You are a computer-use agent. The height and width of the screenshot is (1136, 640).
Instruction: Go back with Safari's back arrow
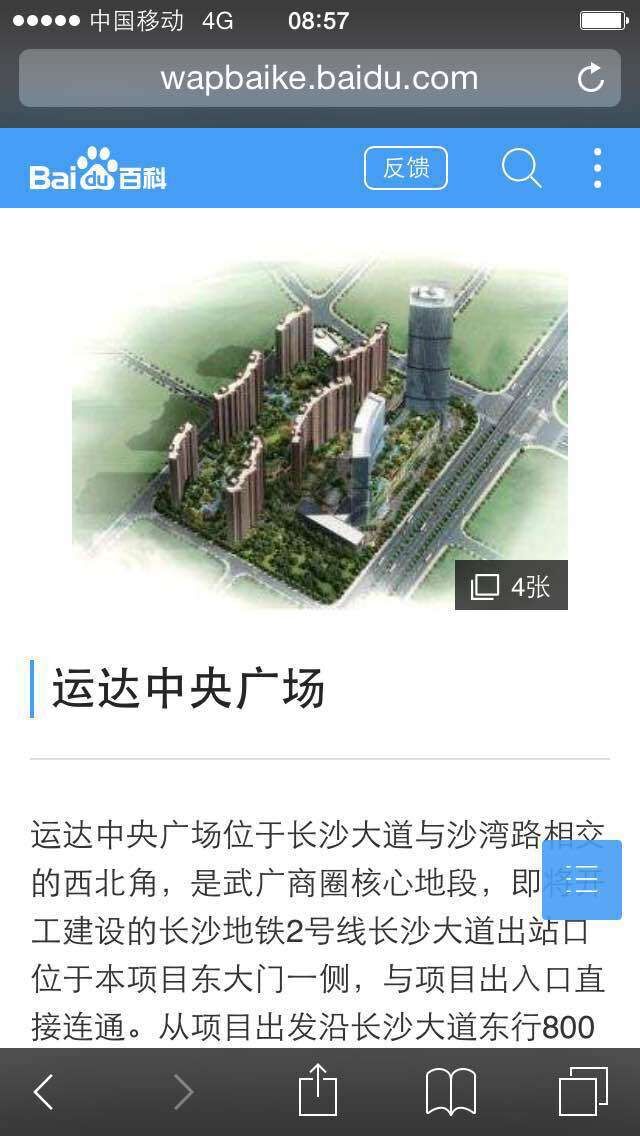click(44, 1092)
